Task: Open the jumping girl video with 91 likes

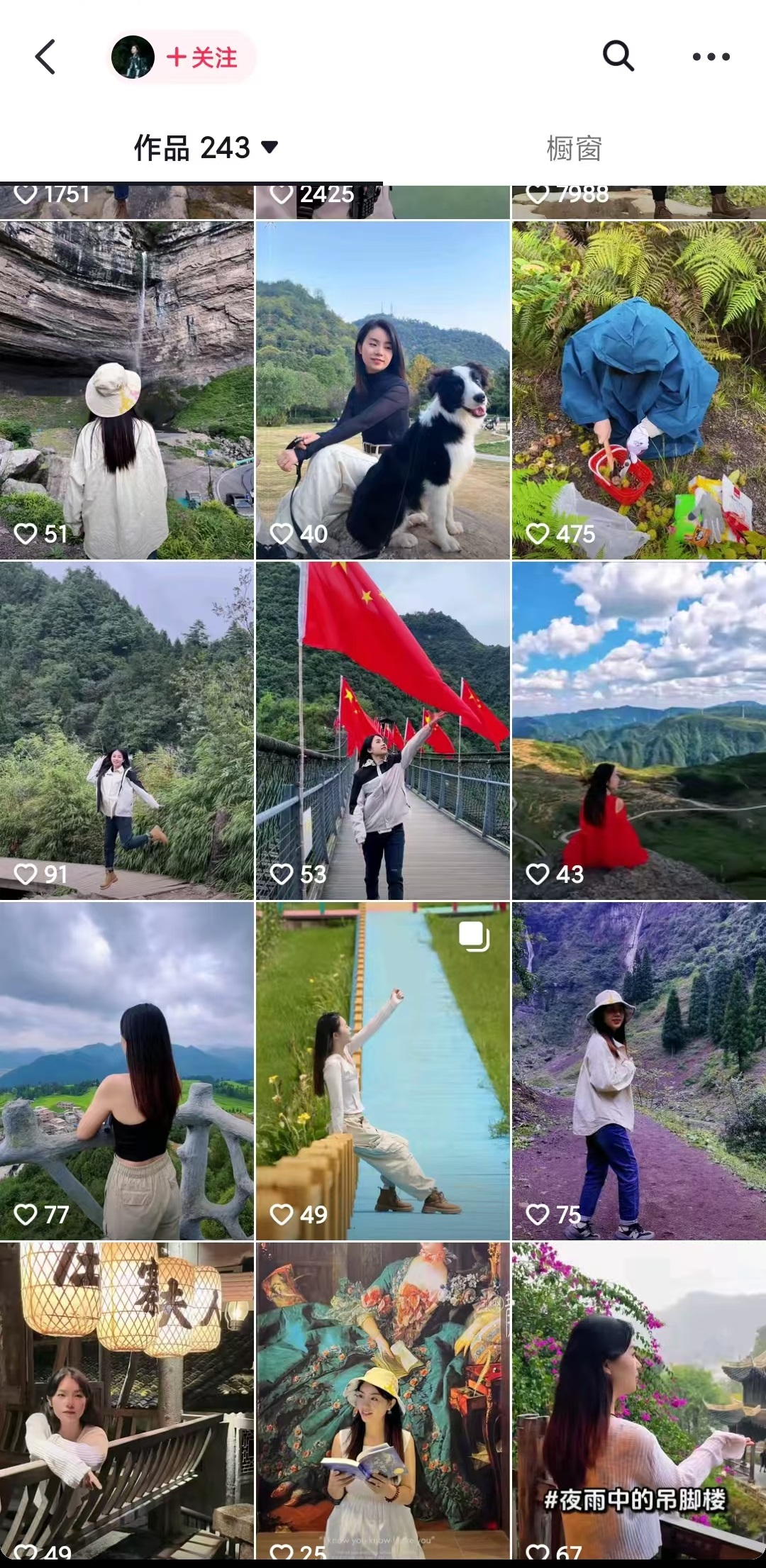Action: [127, 730]
